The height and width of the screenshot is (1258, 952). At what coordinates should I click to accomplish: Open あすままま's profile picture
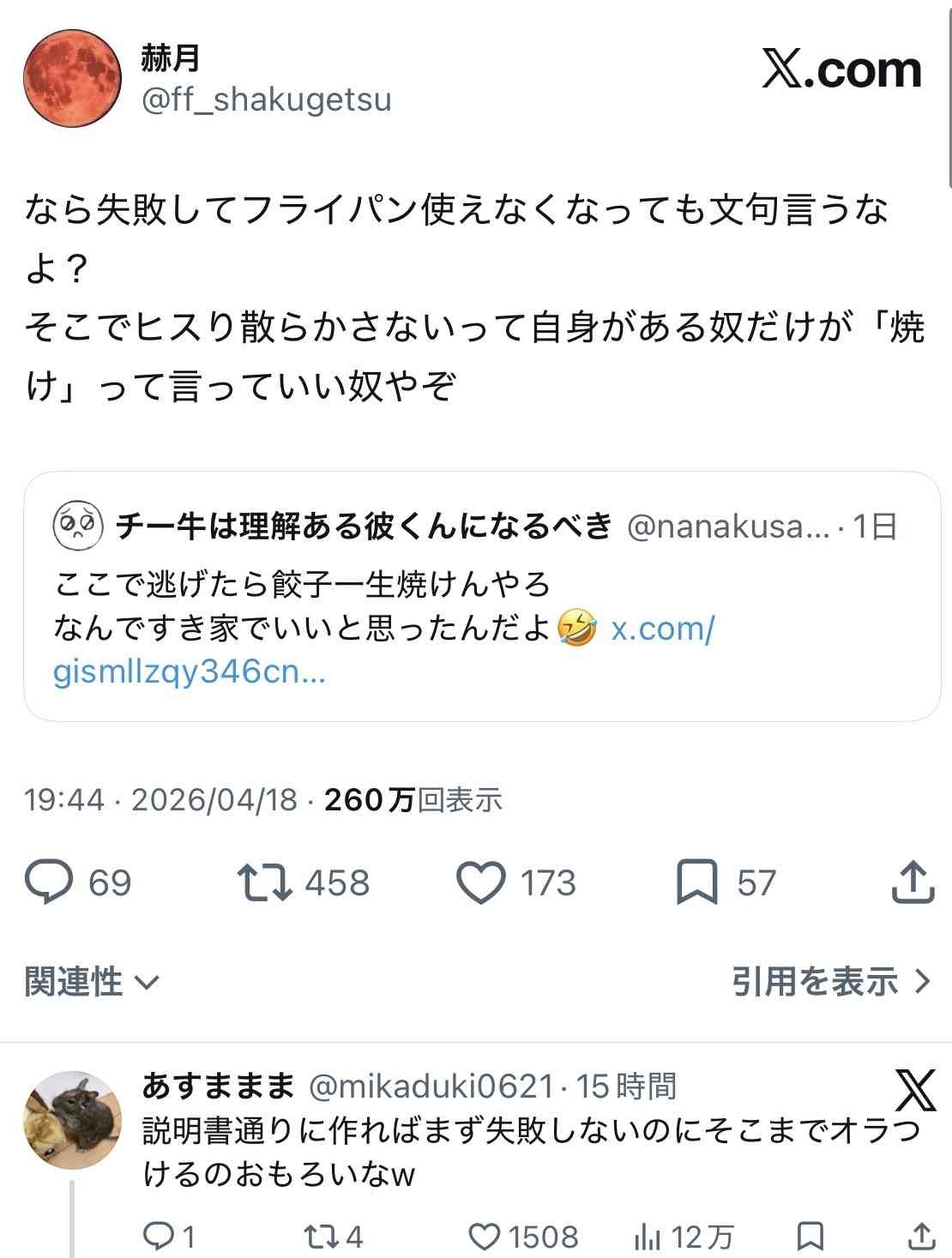[72, 1119]
